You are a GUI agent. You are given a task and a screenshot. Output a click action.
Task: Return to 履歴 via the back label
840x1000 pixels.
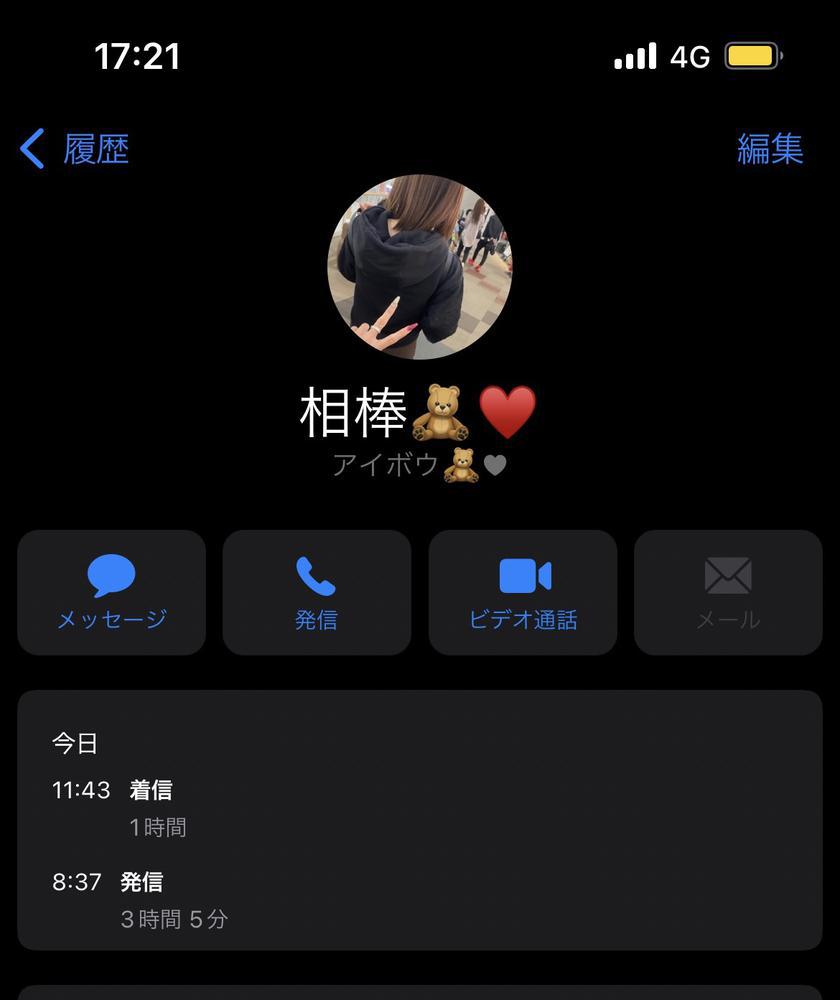tap(97, 148)
